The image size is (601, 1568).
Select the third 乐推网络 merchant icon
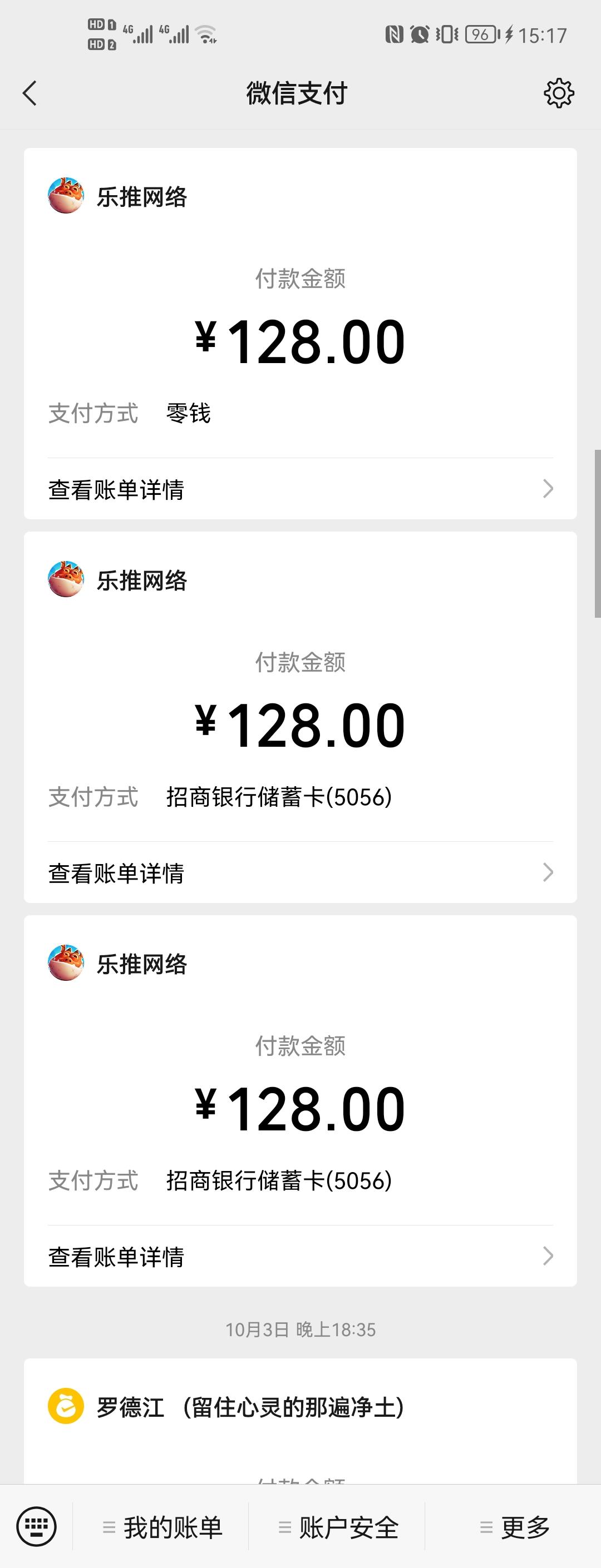(x=65, y=964)
